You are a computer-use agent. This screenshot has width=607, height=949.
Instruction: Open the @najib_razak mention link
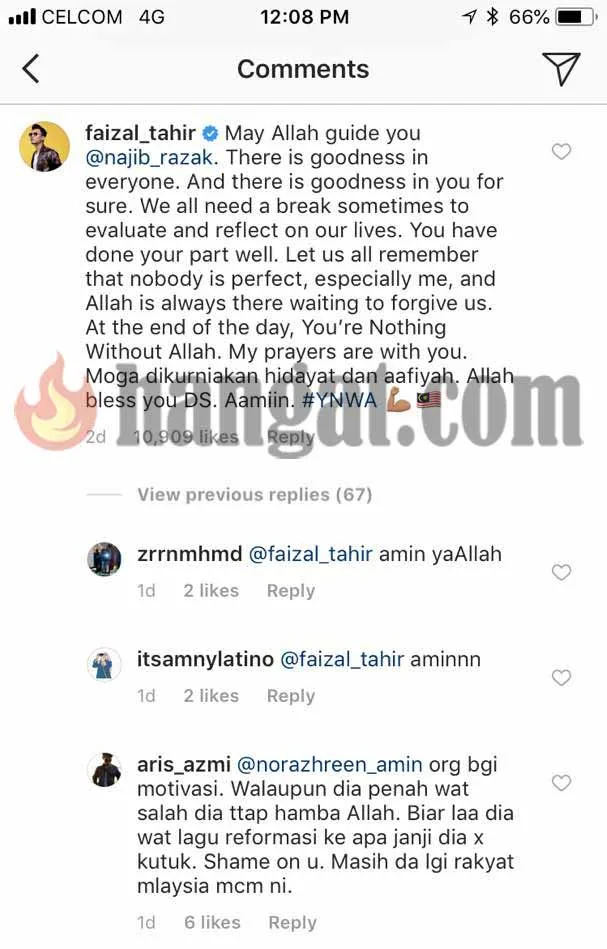135,158
